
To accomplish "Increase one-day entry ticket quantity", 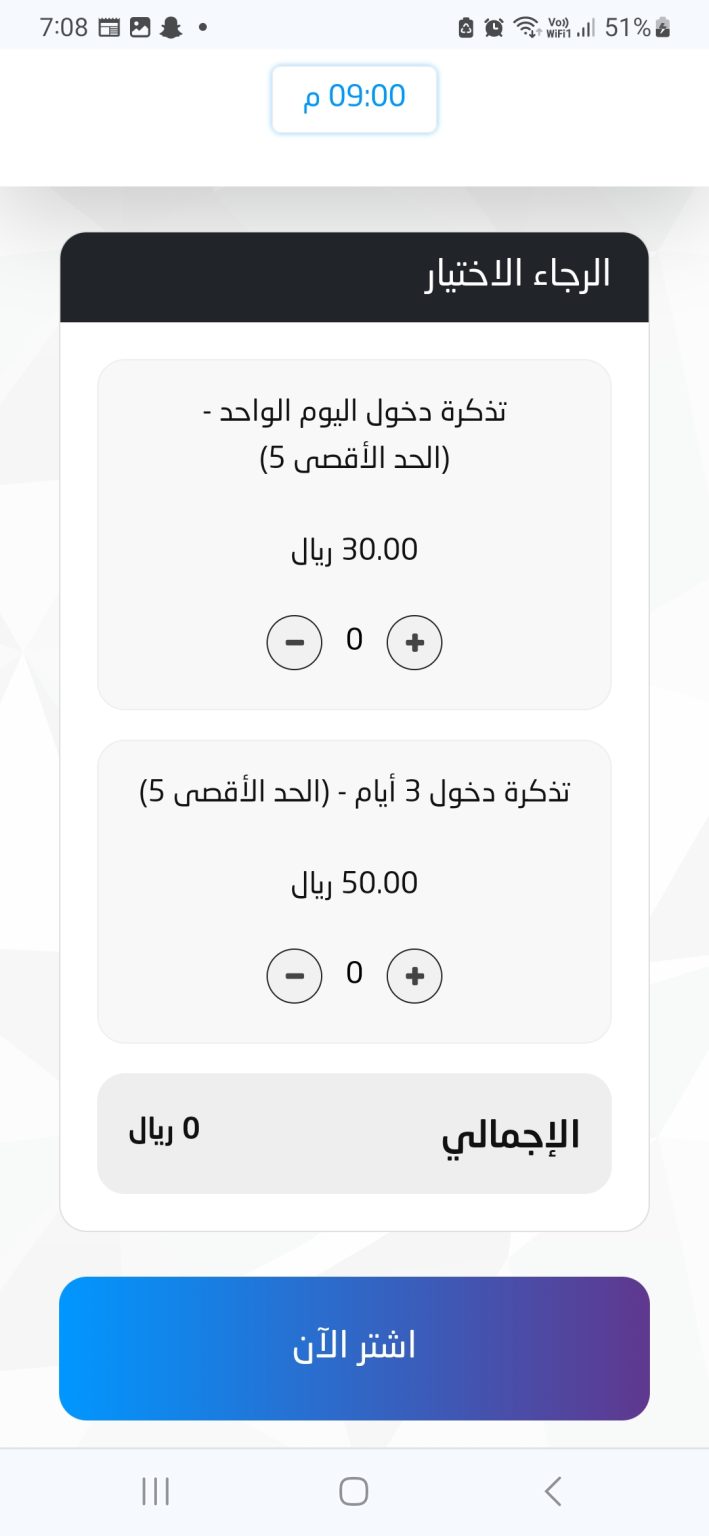I will click(414, 642).
